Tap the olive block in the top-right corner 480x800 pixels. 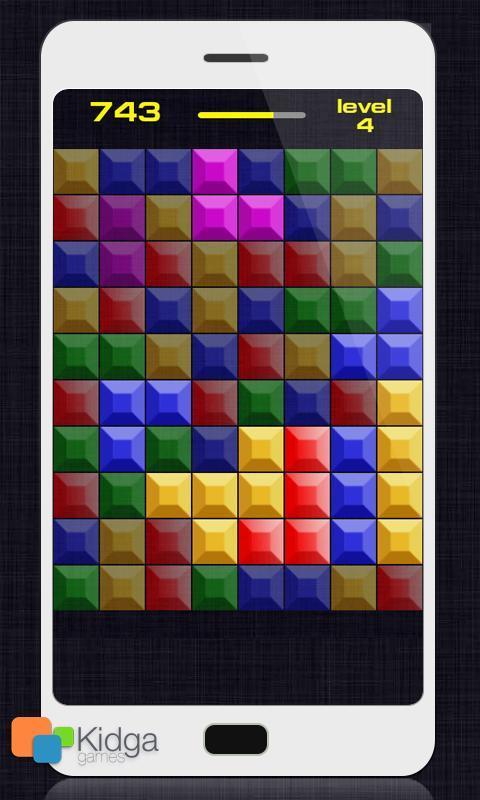coord(400,171)
